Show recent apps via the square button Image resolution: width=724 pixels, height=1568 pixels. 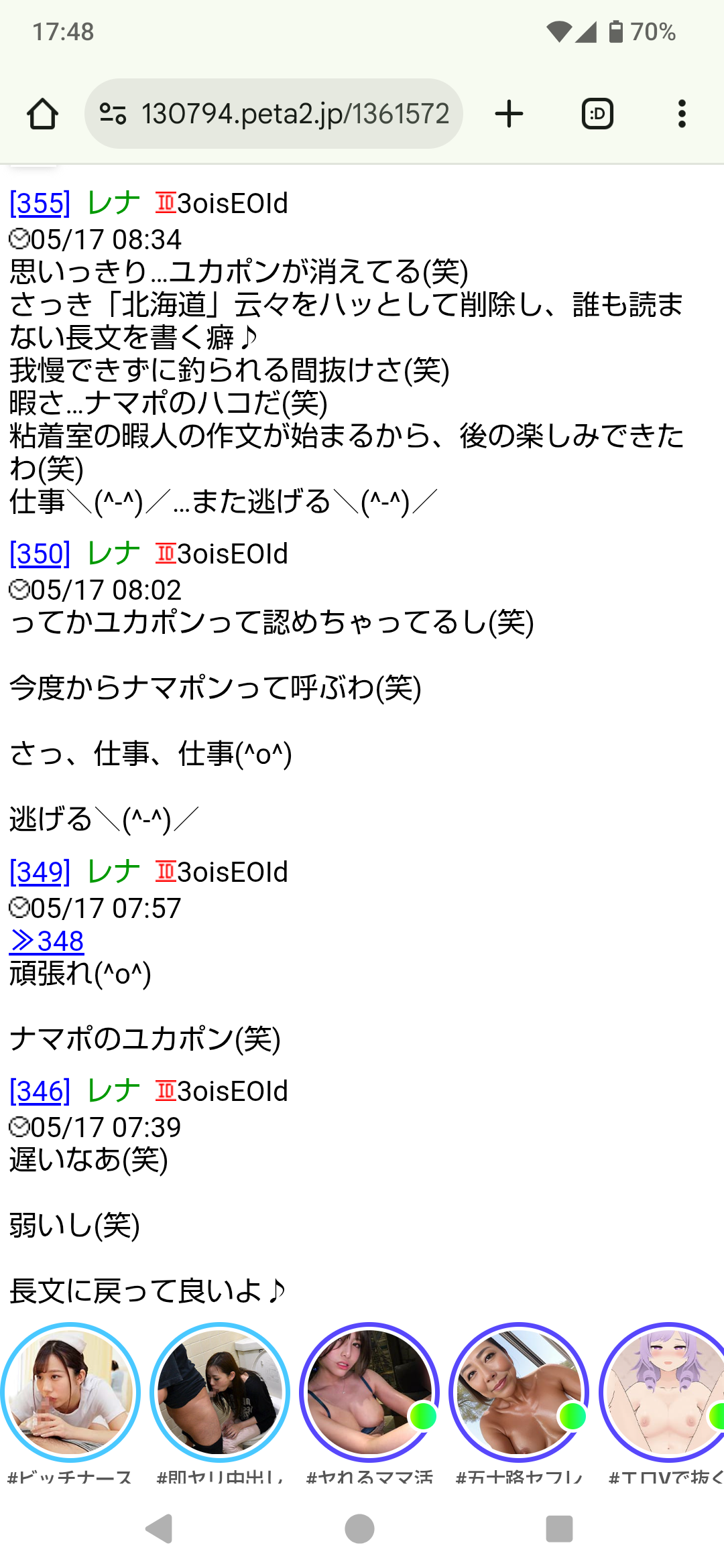coord(559,1528)
